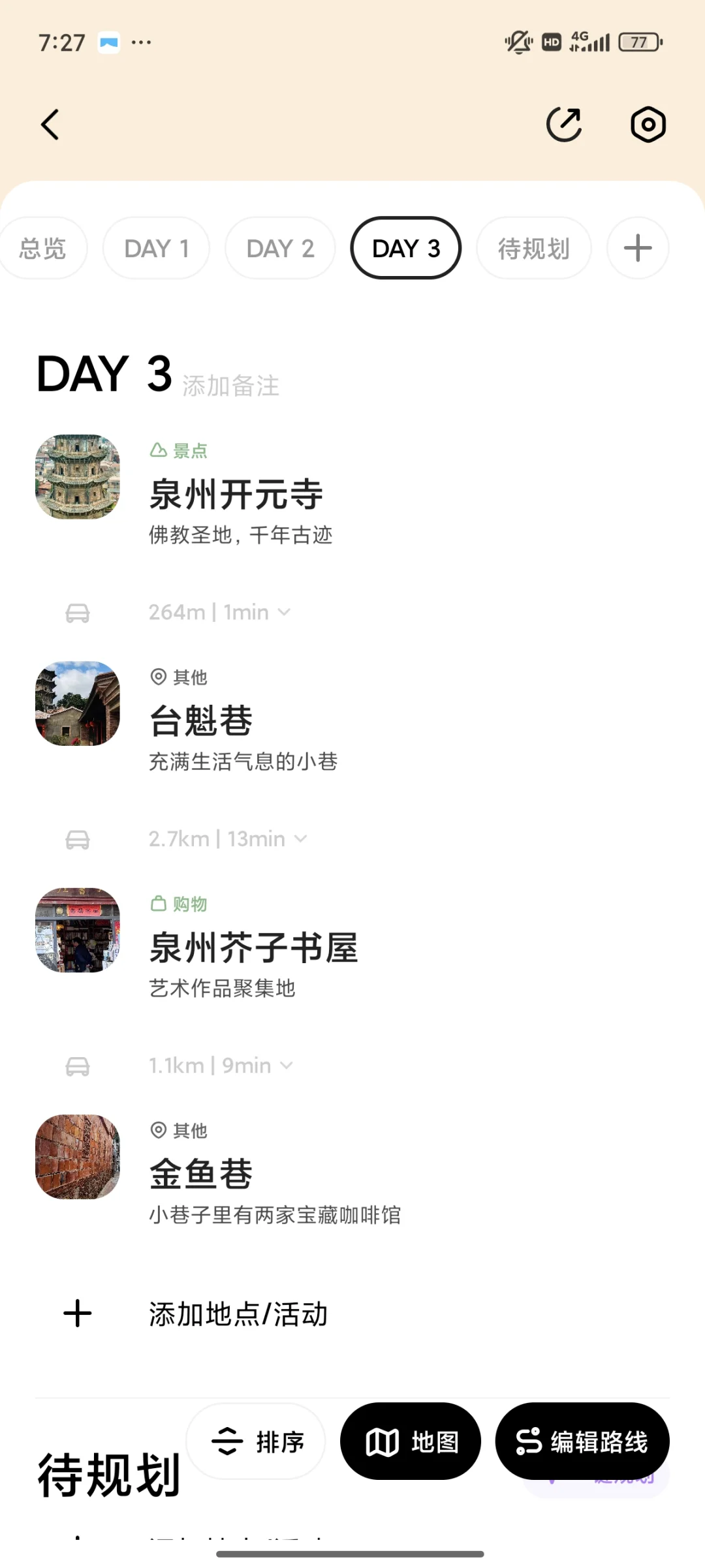Switch to the DAY 1 tab
The image size is (705, 1568).
[x=157, y=249]
